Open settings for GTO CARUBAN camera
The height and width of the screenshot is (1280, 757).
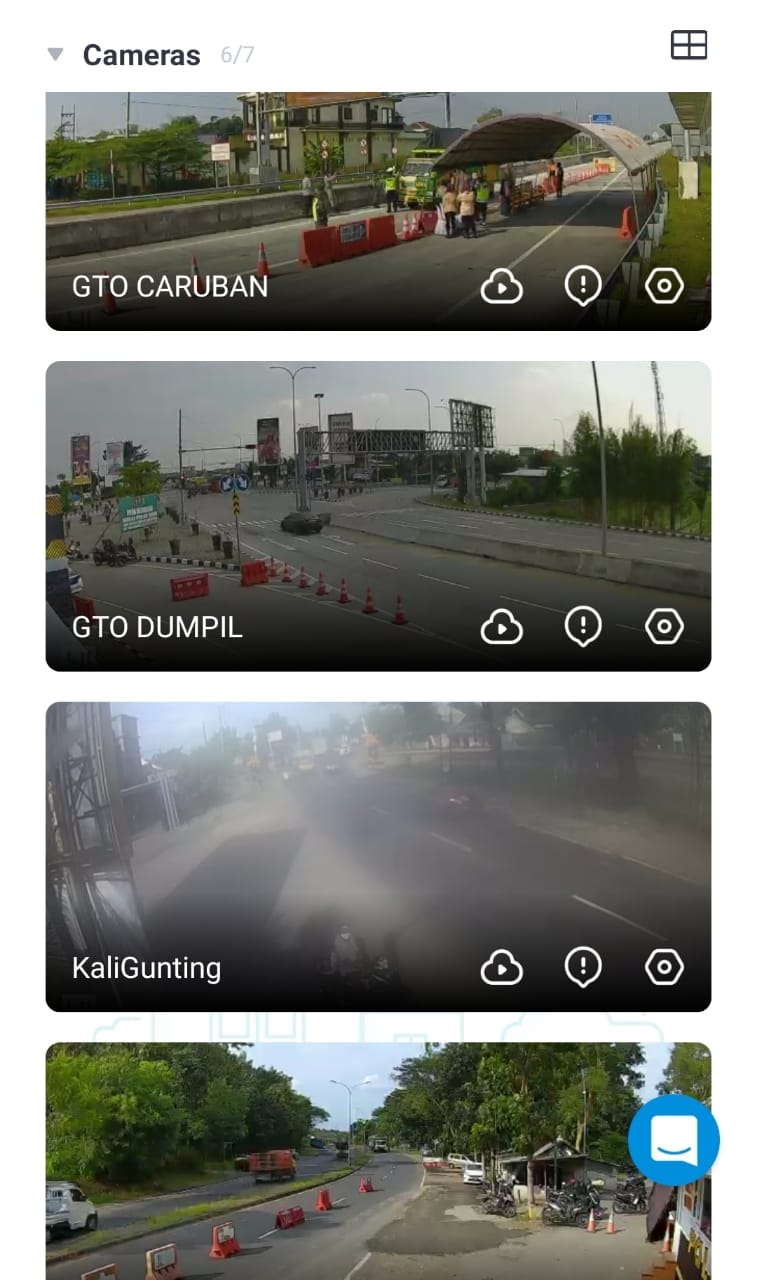coord(664,287)
